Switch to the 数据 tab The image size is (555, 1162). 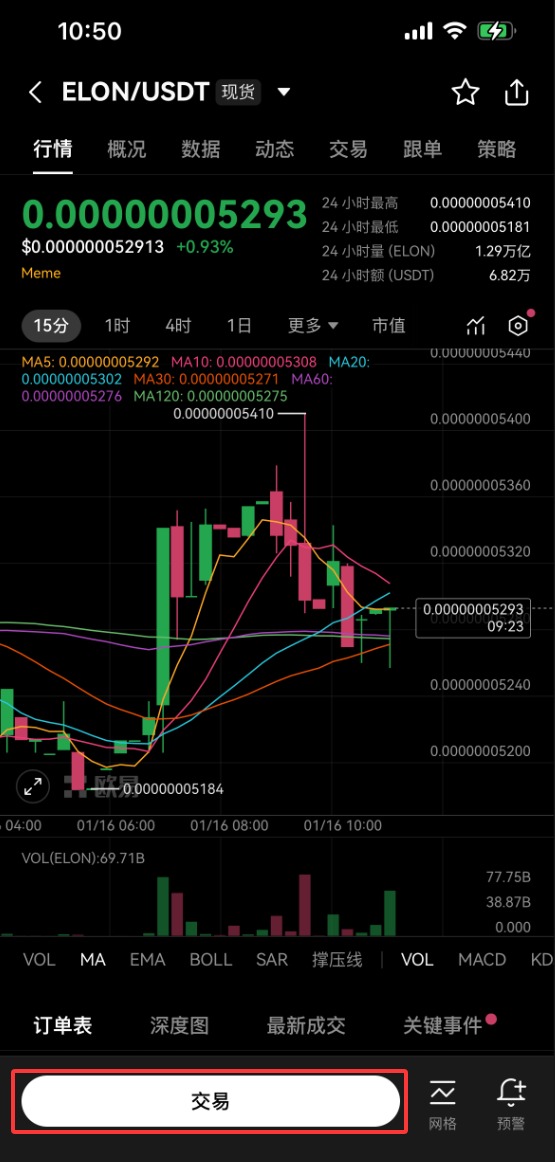click(201, 149)
